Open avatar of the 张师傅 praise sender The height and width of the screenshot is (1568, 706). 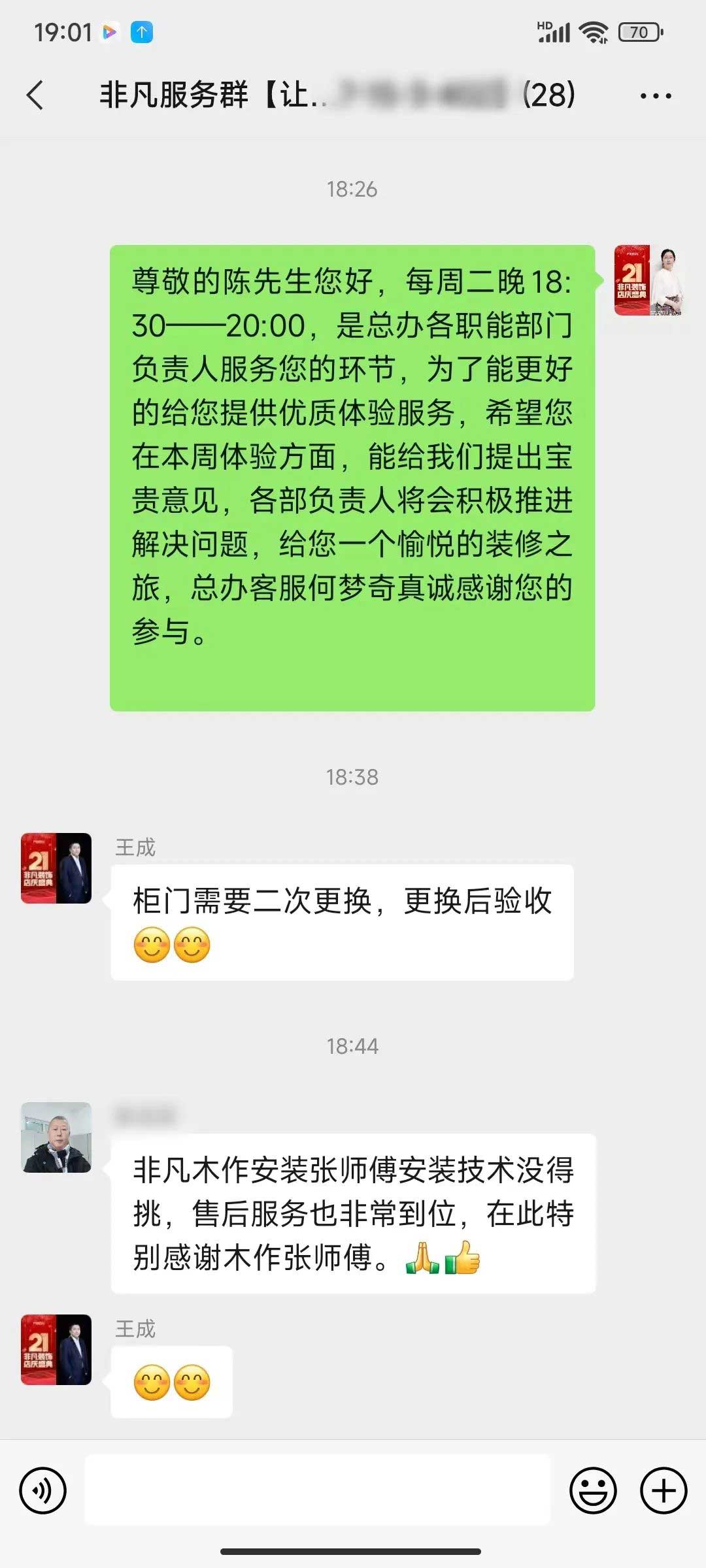click(x=56, y=1137)
